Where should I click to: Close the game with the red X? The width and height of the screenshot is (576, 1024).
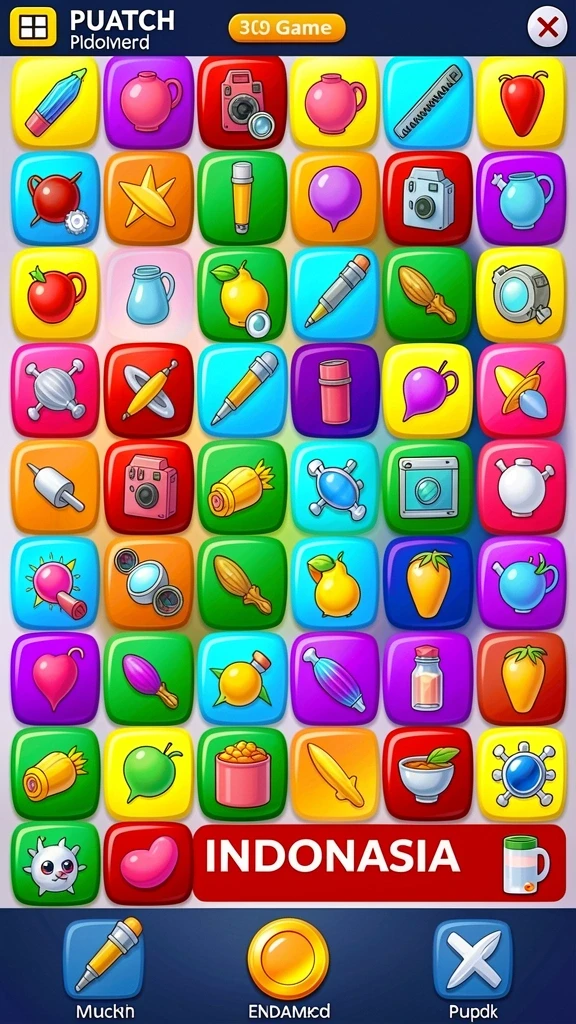coord(547,27)
